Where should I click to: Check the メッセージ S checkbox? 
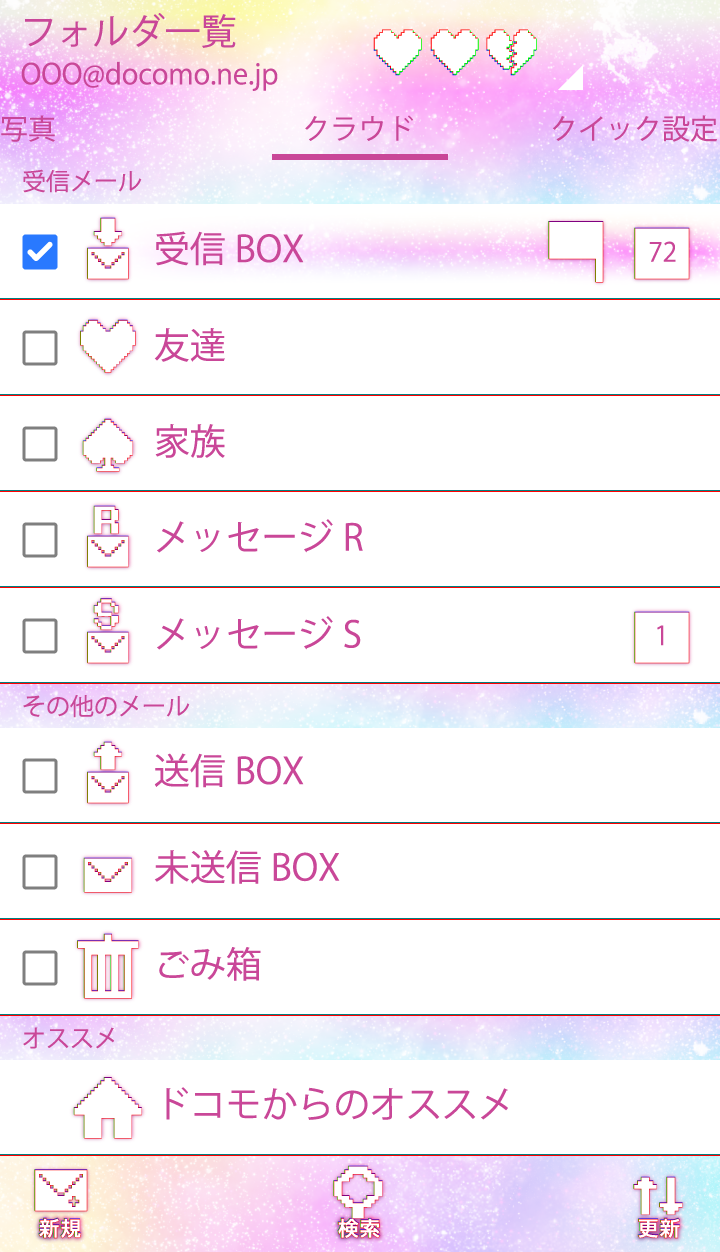pos(40,635)
